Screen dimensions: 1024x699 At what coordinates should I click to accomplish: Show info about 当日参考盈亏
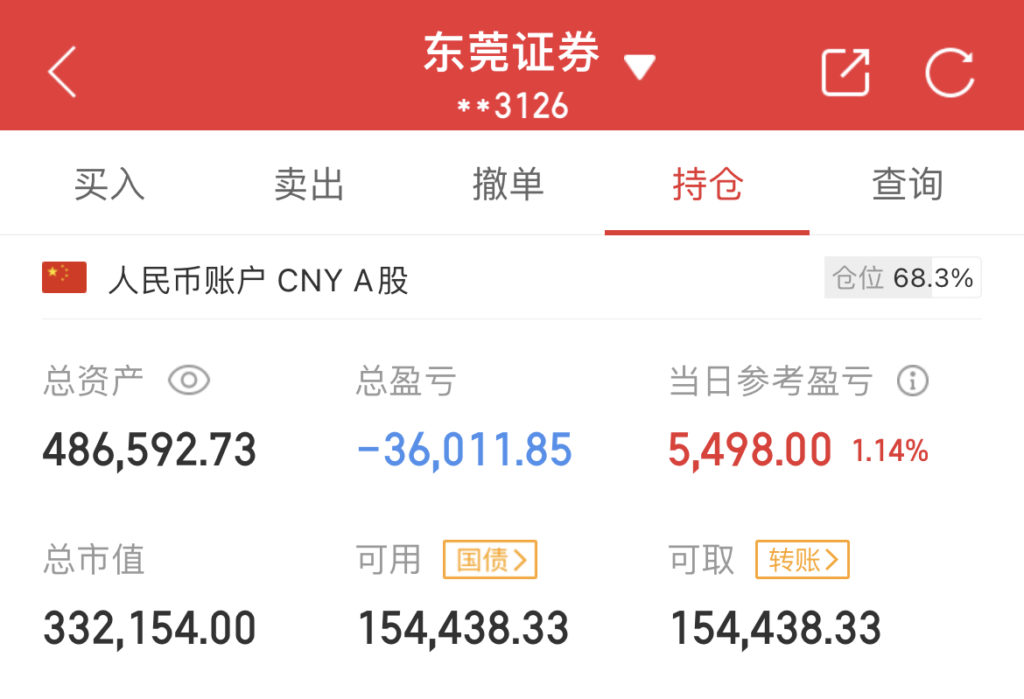coord(912,381)
